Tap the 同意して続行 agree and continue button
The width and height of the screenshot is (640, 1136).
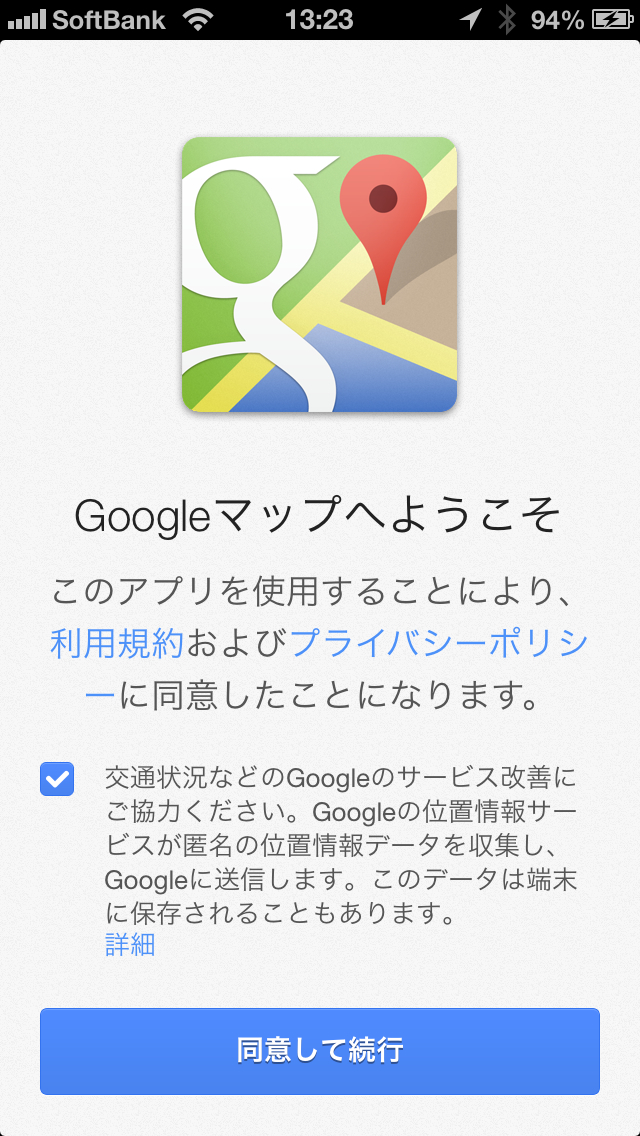pyautogui.click(x=320, y=1050)
